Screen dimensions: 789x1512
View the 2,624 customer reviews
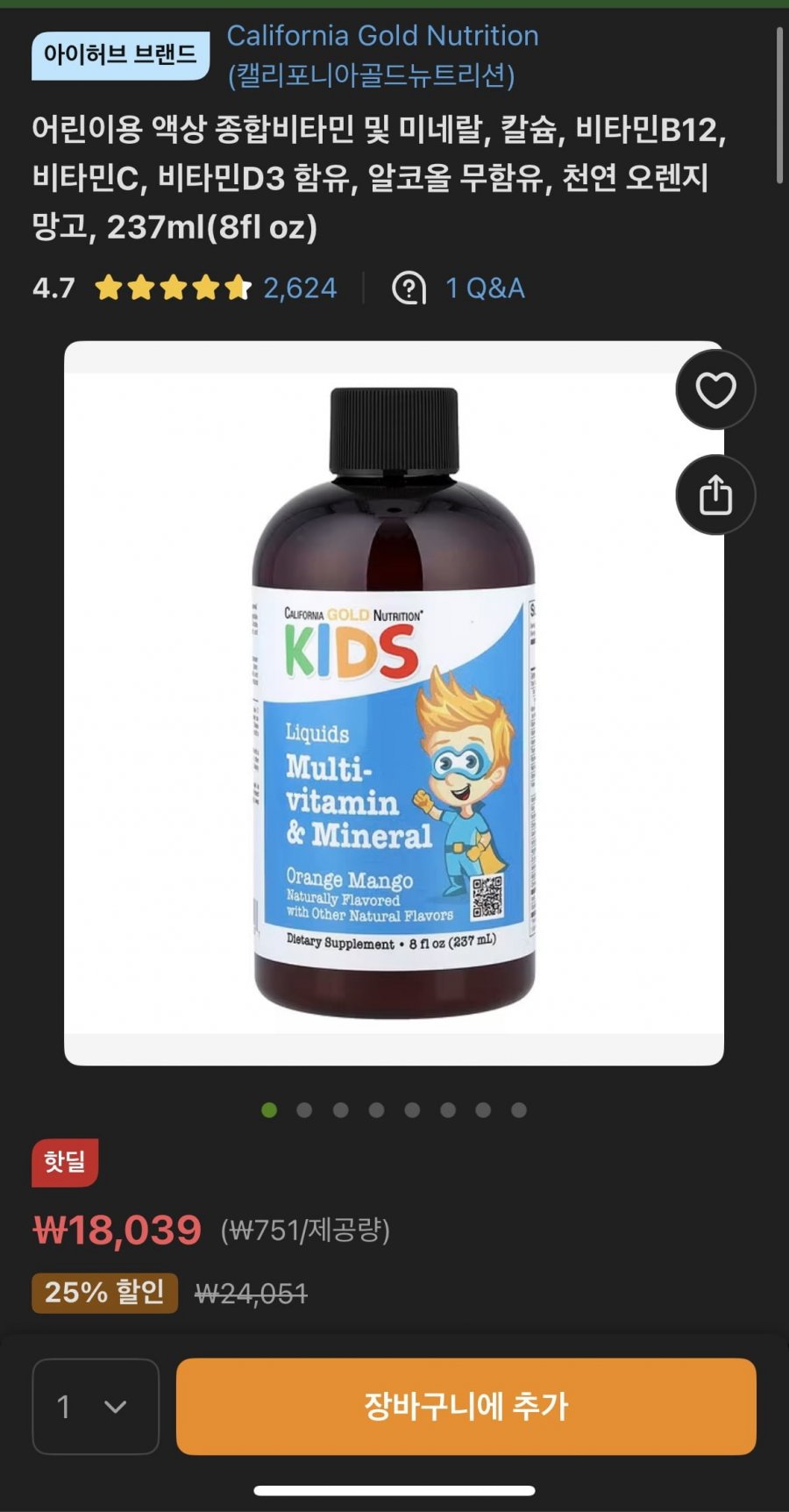coord(300,288)
